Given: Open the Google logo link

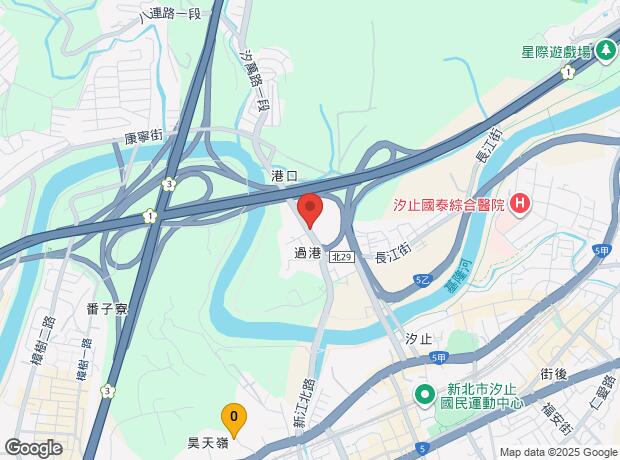Looking at the screenshot, I should [x=34, y=448].
